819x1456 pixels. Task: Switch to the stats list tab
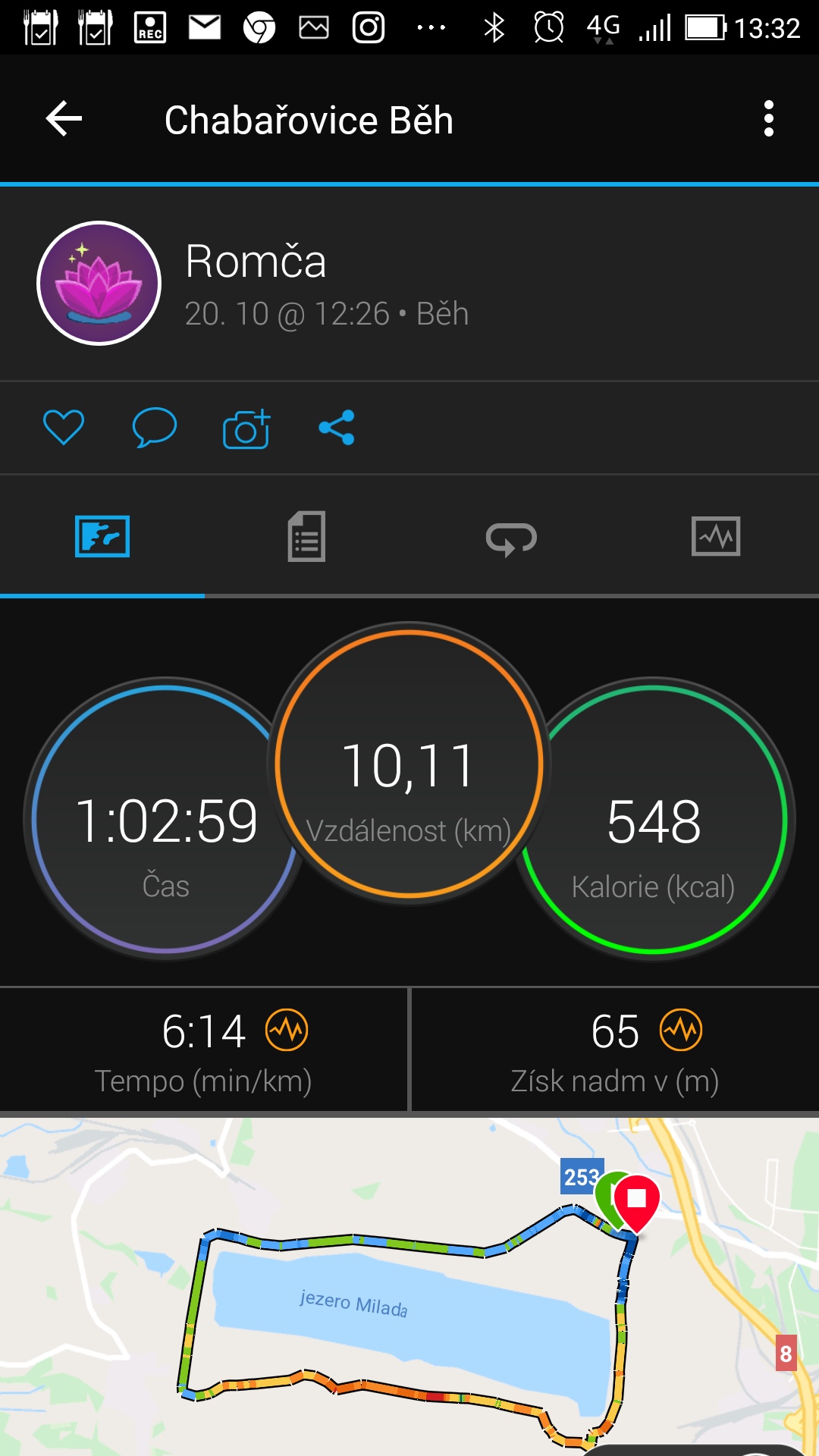pyautogui.click(x=306, y=537)
